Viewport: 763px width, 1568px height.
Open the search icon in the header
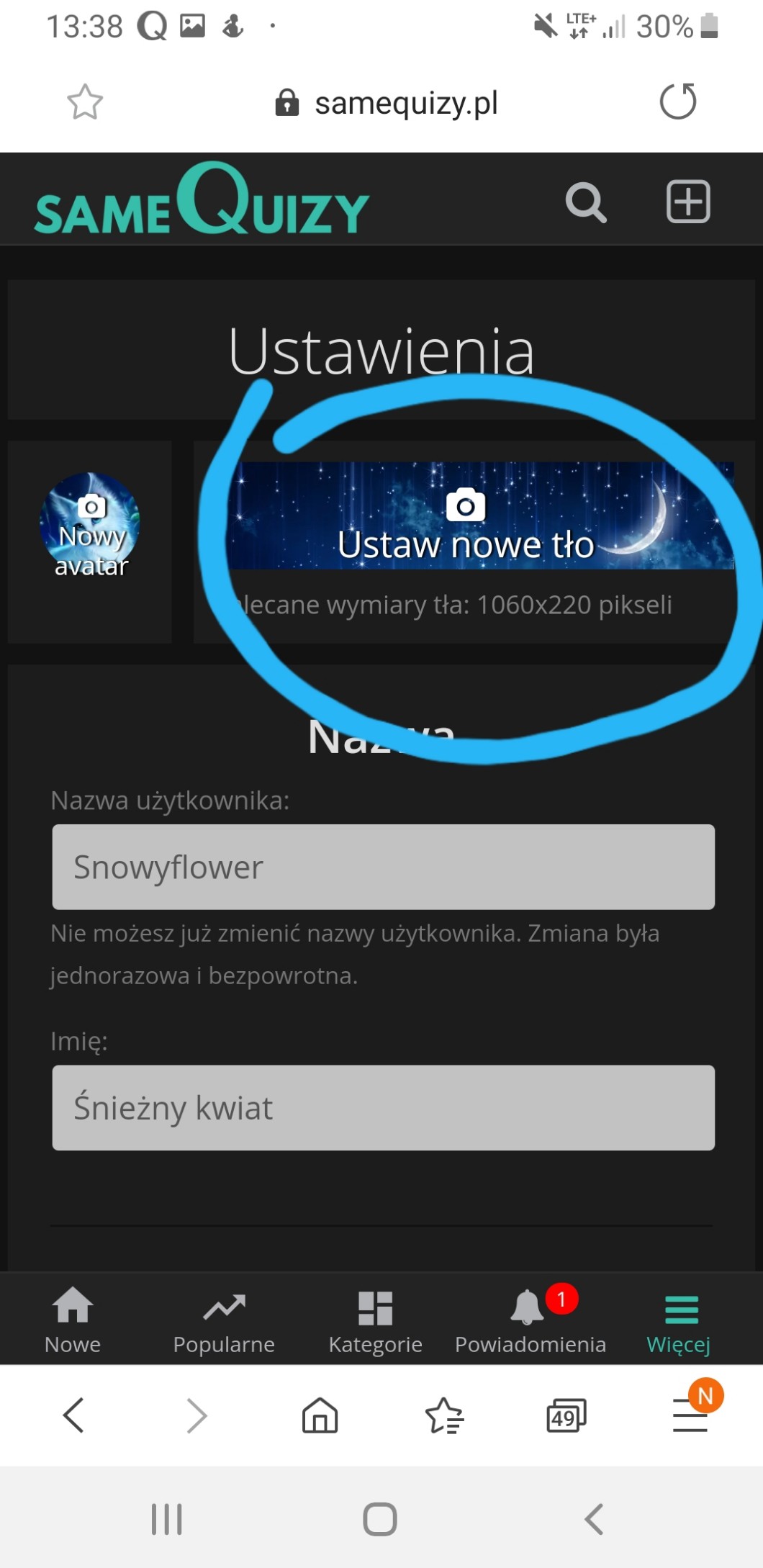(x=586, y=202)
